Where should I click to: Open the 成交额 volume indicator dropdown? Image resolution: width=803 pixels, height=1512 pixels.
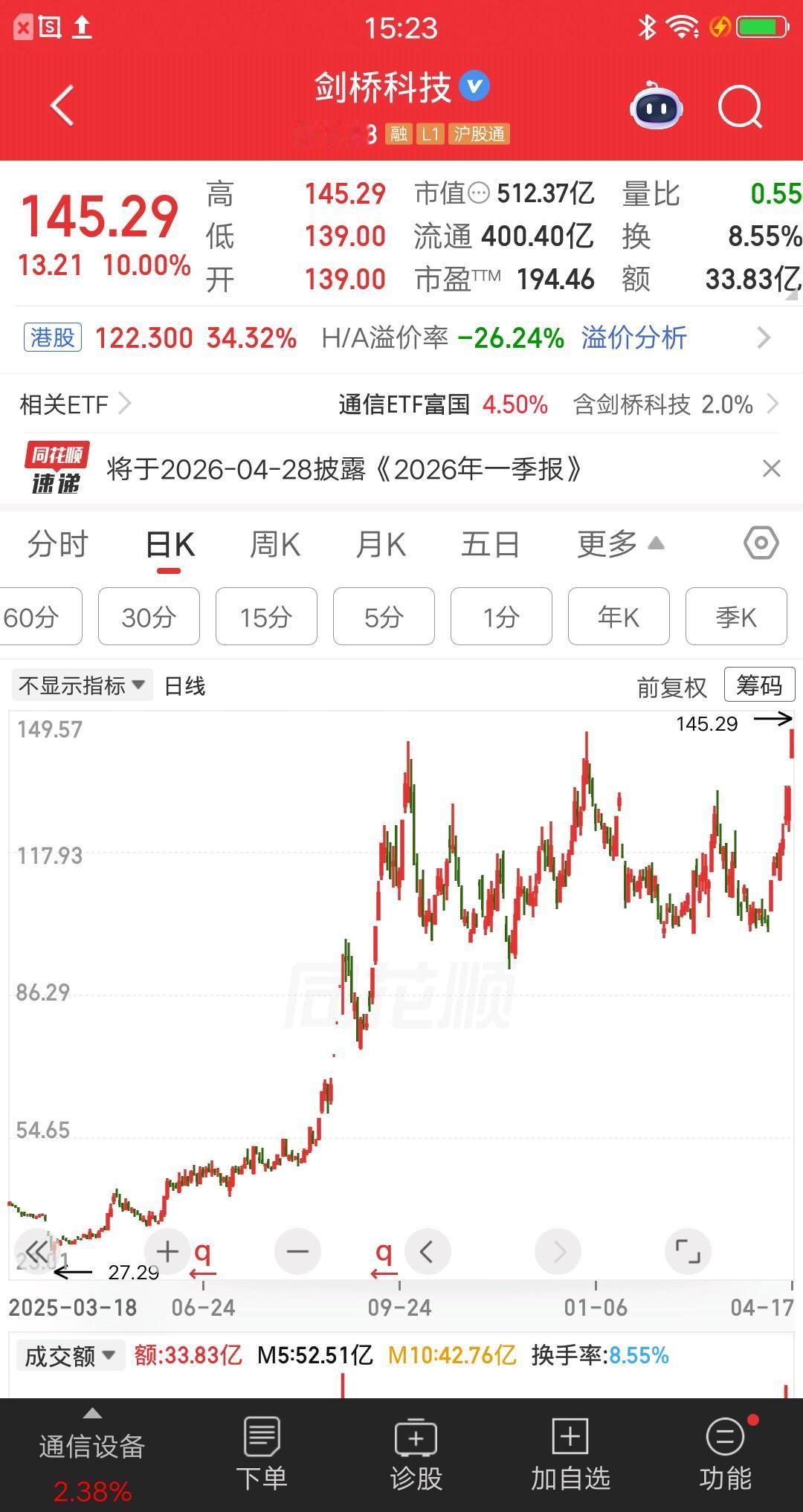(69, 1354)
